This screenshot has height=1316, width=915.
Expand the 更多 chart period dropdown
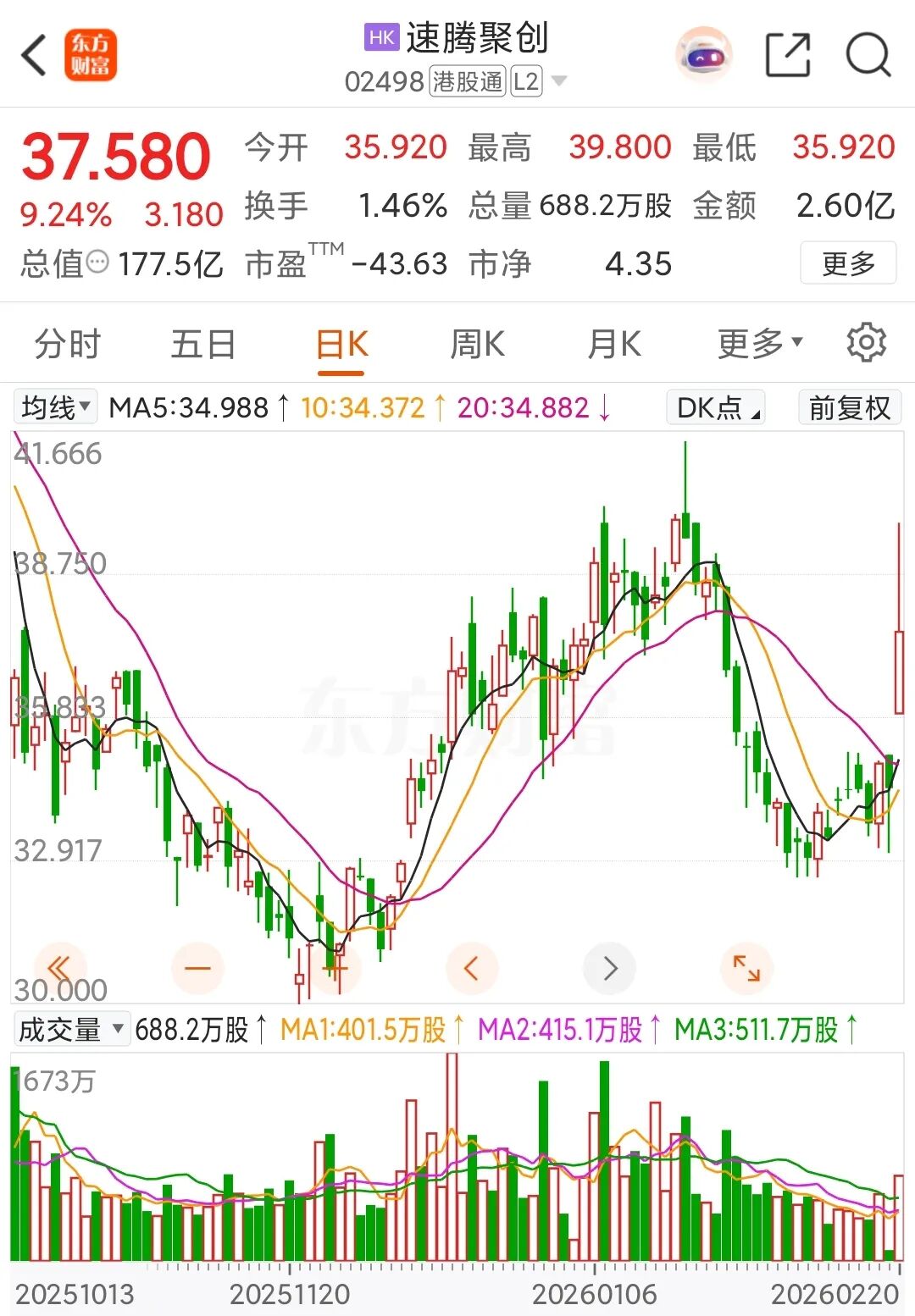point(759,344)
